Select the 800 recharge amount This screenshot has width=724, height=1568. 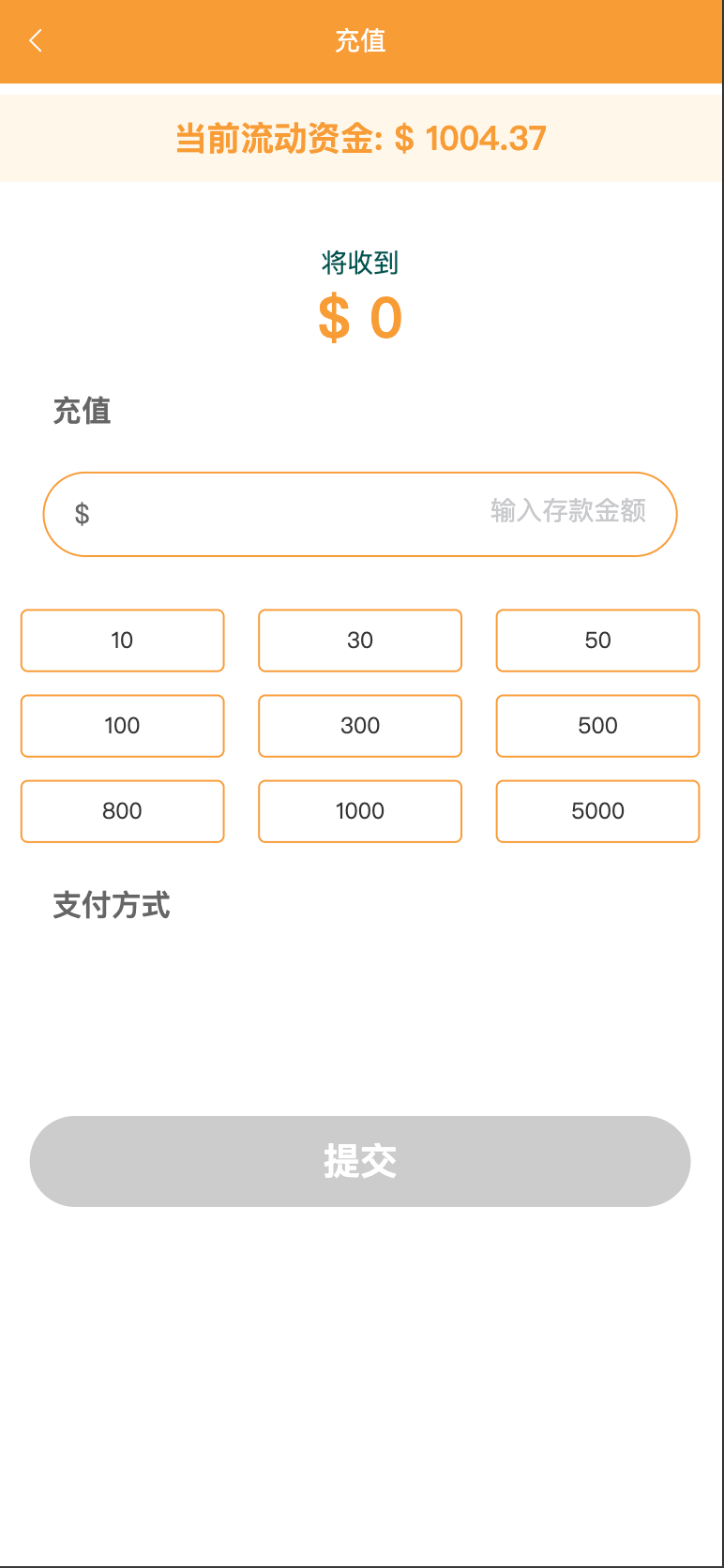pos(123,811)
